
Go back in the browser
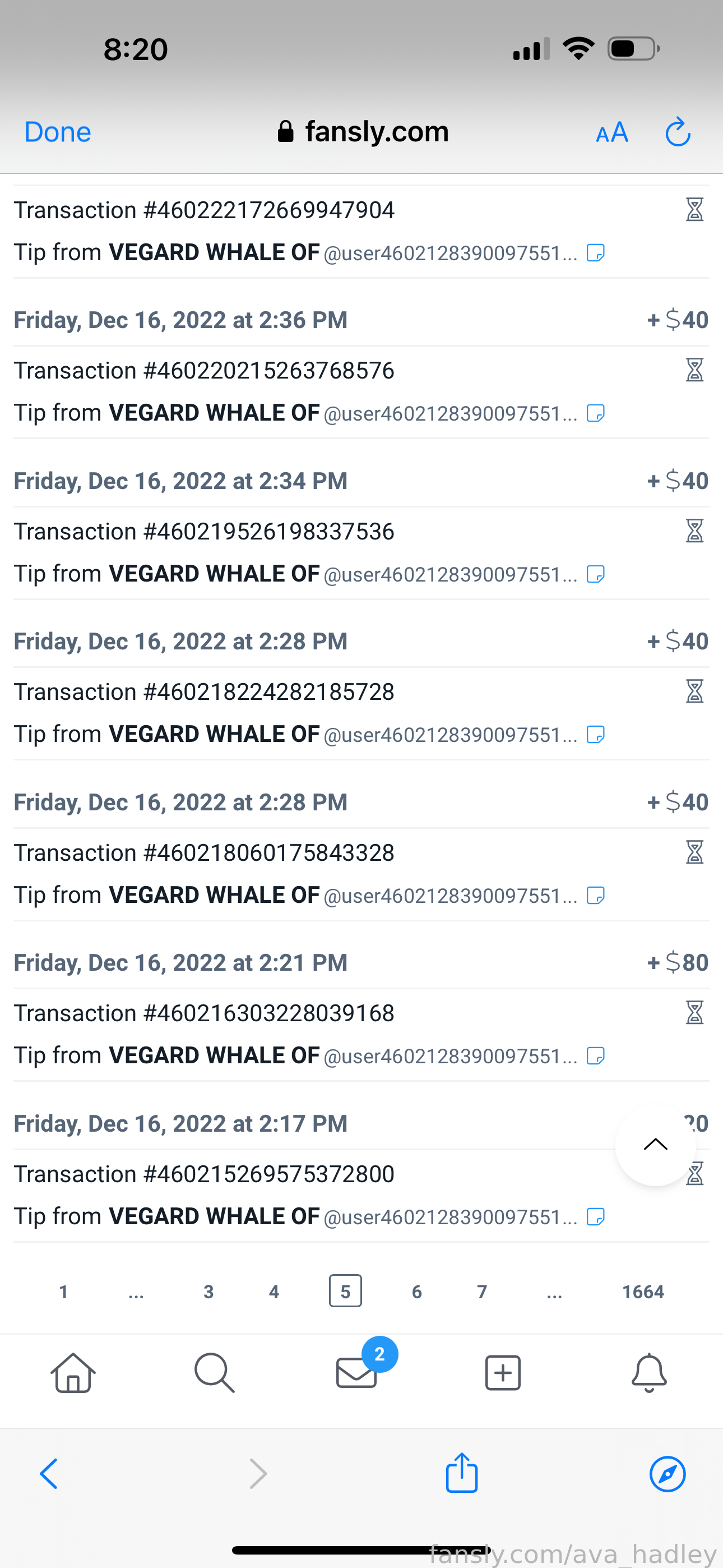[49, 1474]
